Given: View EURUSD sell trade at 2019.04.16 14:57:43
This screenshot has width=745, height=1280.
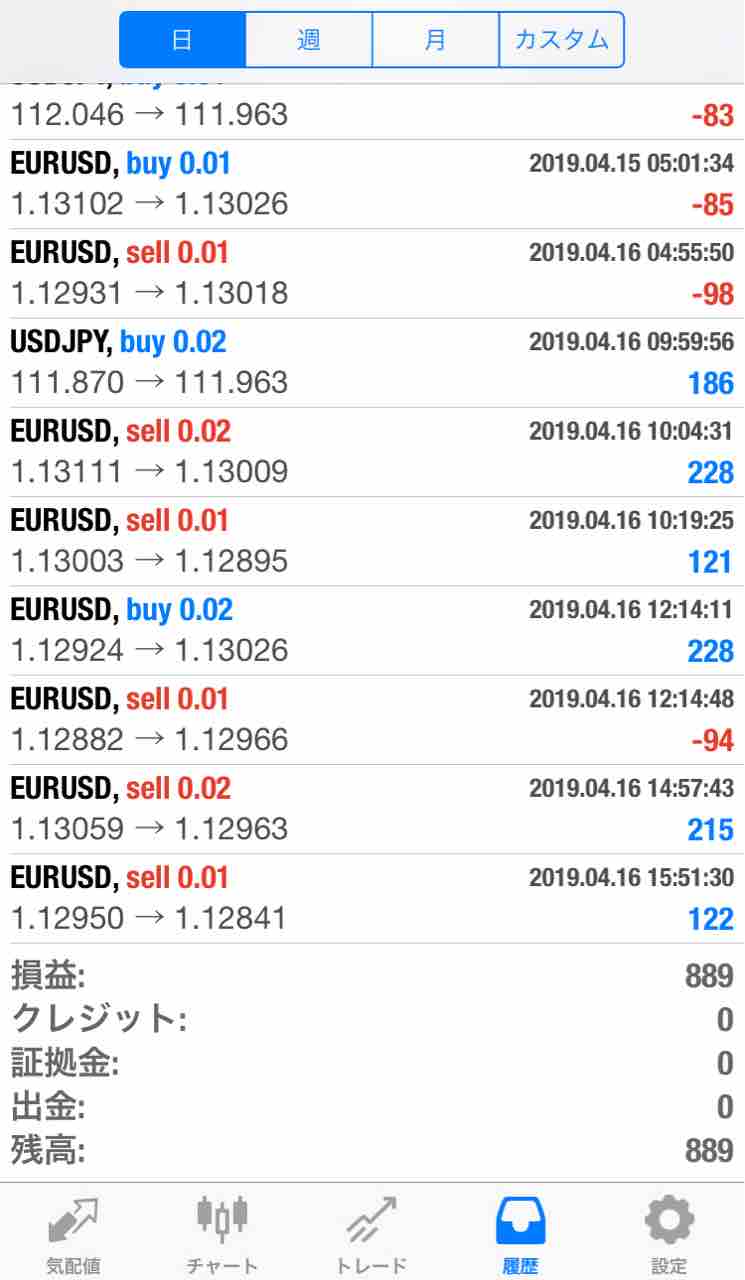Looking at the screenshot, I should (372, 808).
